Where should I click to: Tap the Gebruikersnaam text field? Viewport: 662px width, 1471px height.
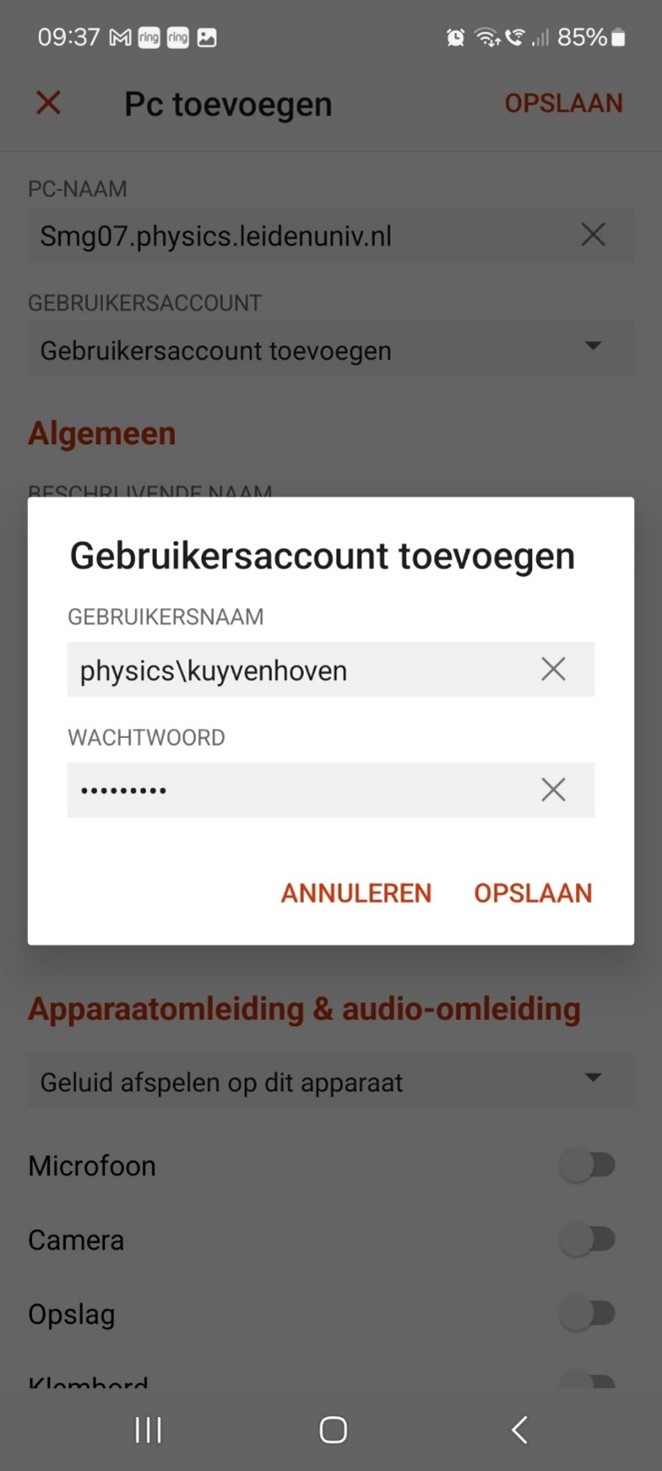coord(300,670)
